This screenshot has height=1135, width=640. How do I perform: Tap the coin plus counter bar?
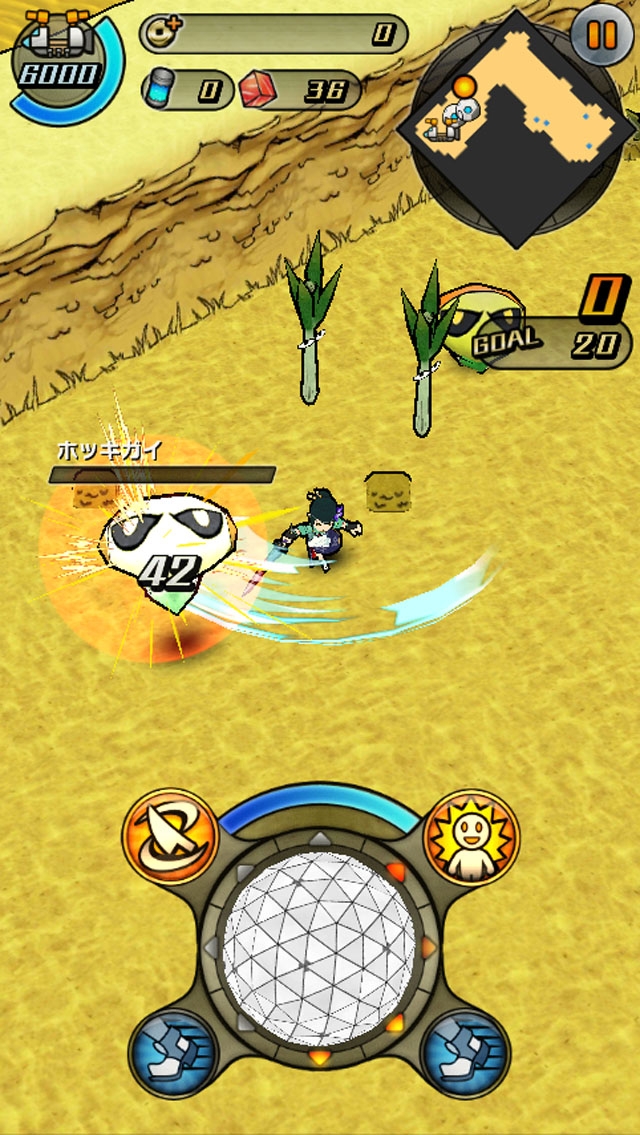[x=273, y=34]
